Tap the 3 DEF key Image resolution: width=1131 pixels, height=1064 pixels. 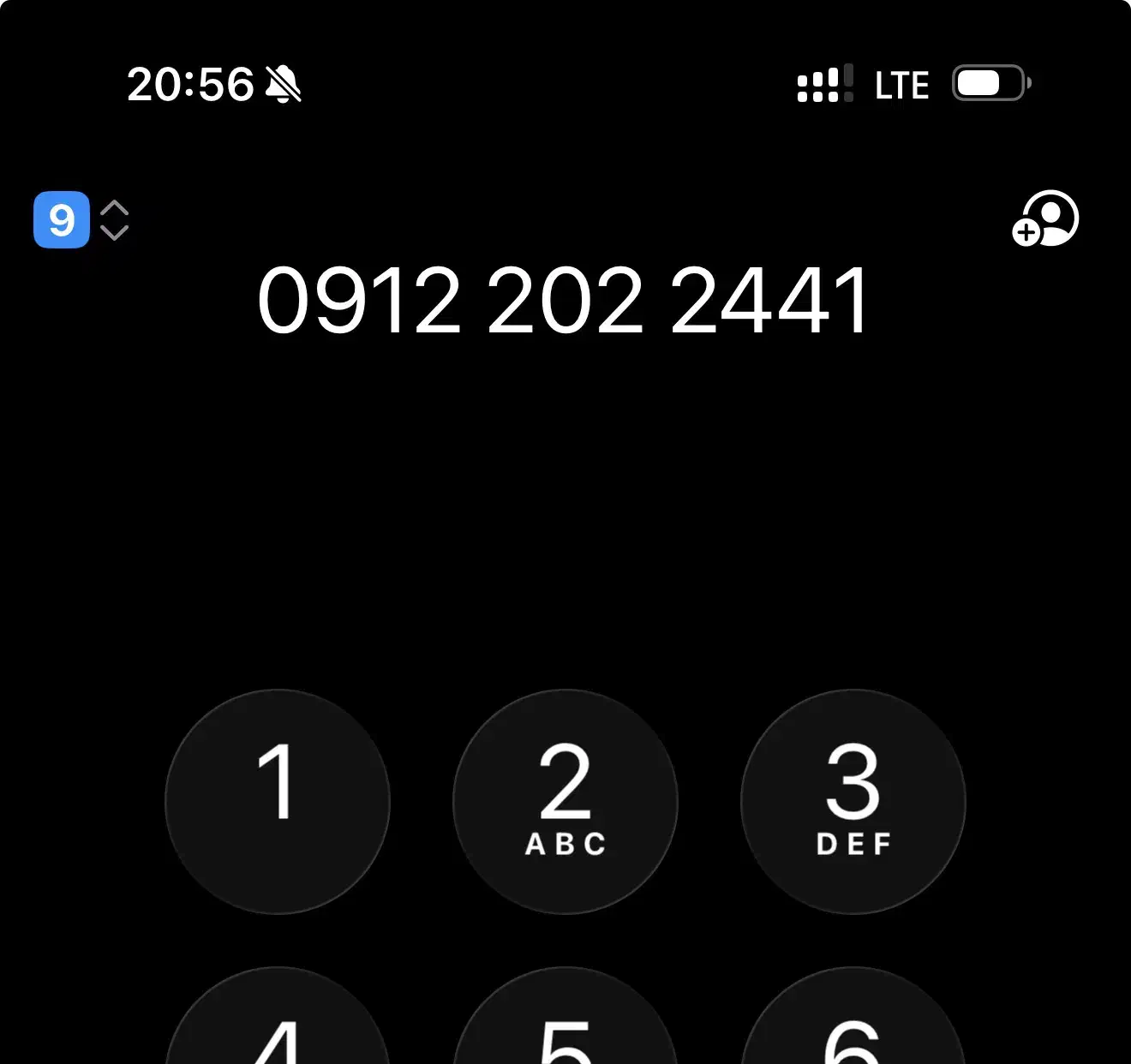tap(853, 801)
